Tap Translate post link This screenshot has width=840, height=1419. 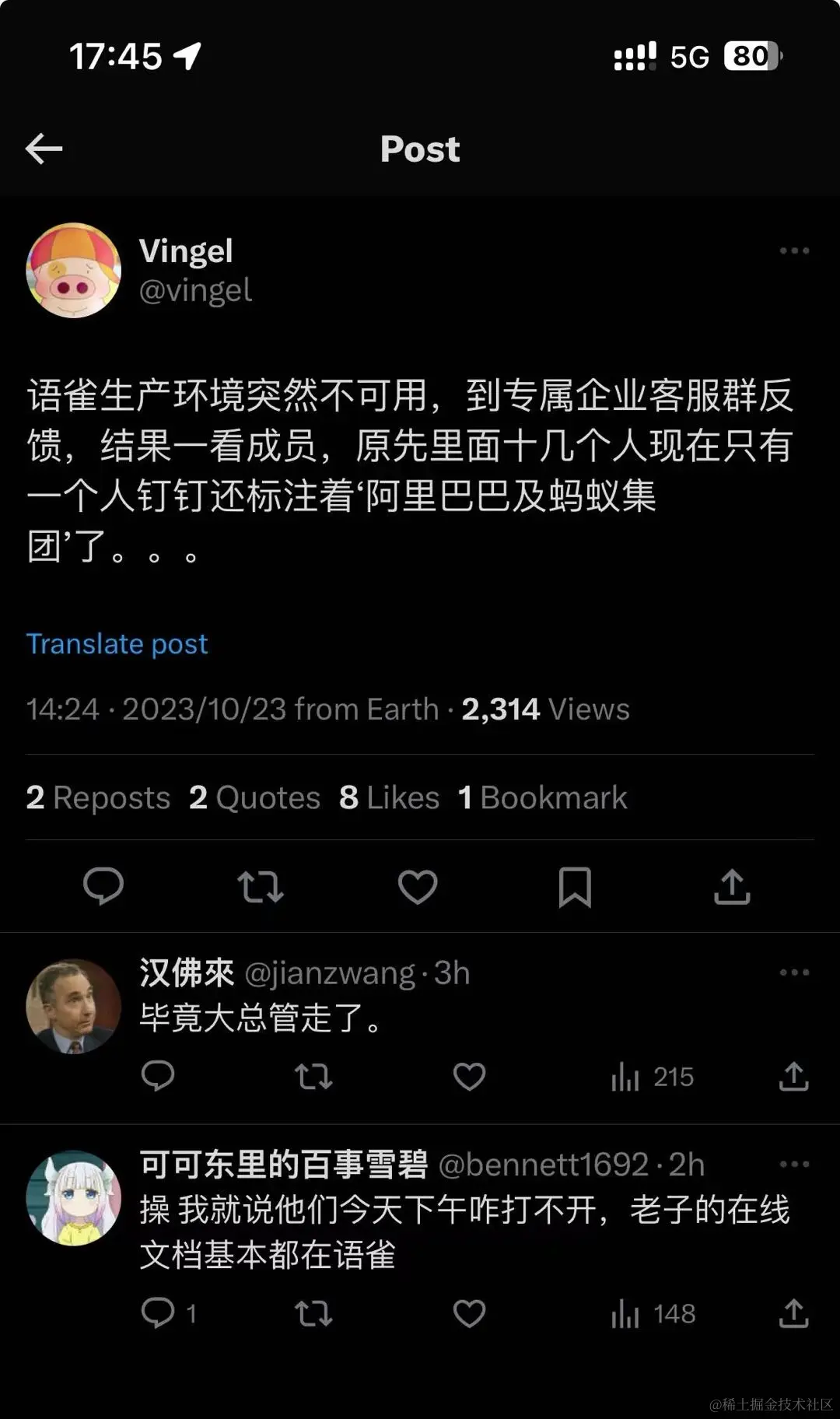tap(117, 644)
